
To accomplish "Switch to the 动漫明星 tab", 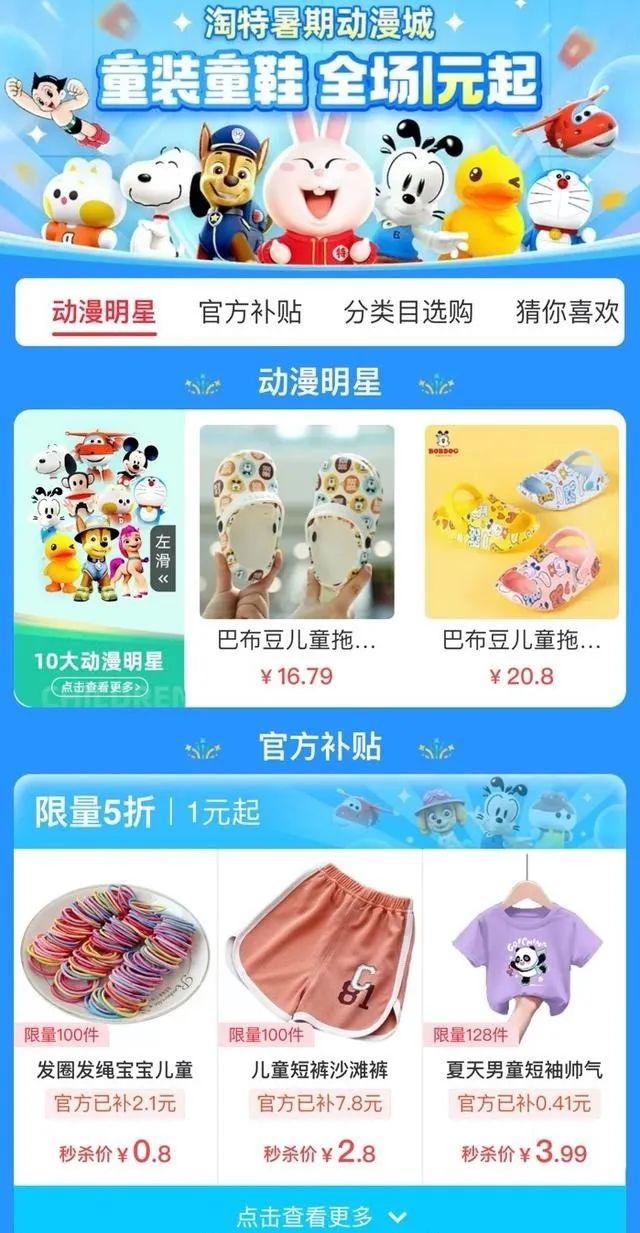I will 104,312.
